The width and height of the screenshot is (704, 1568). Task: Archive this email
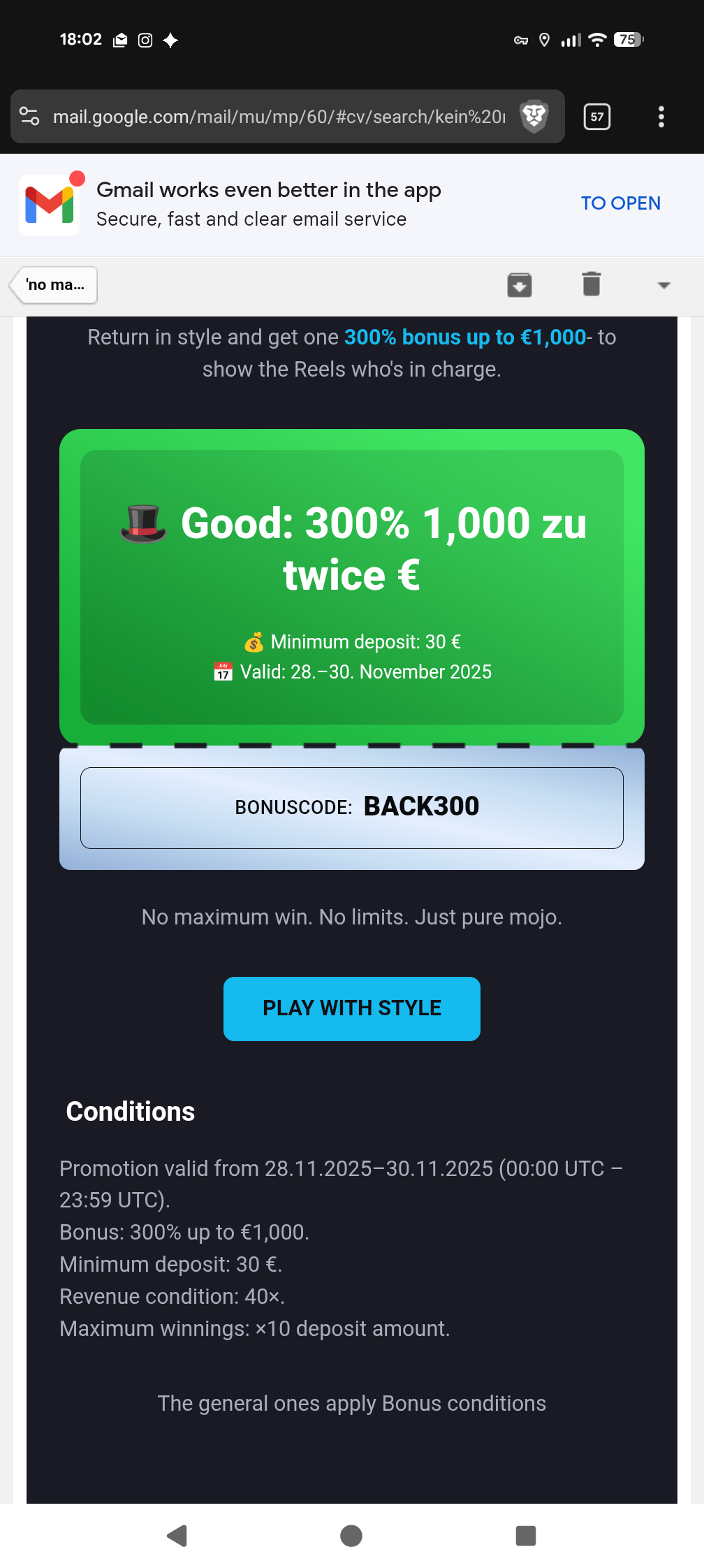519,285
